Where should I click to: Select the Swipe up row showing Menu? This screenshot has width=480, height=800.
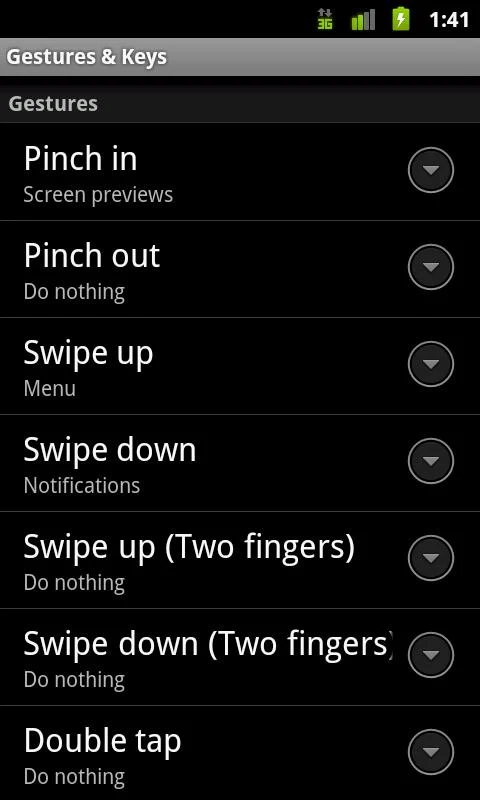[240, 366]
